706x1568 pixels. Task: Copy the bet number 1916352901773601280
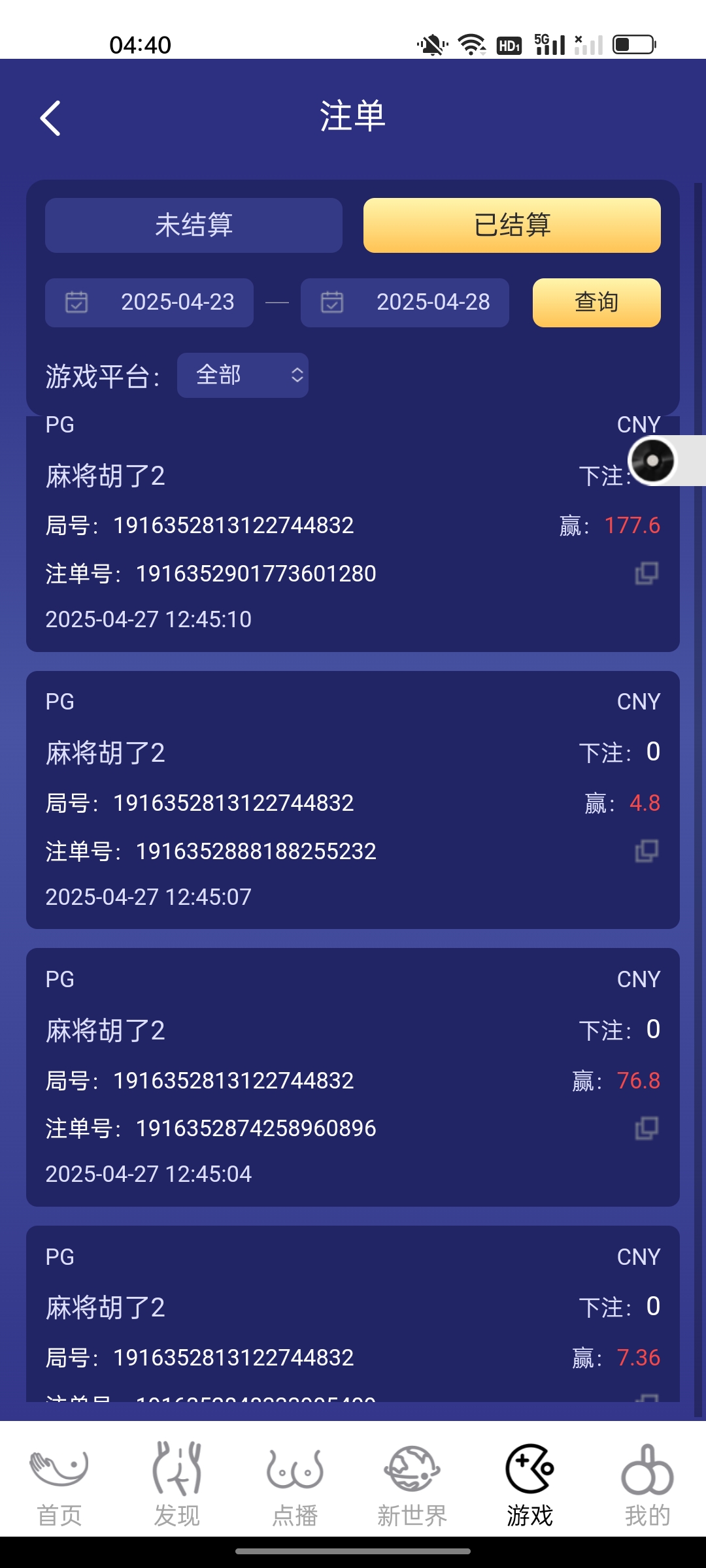point(646,574)
